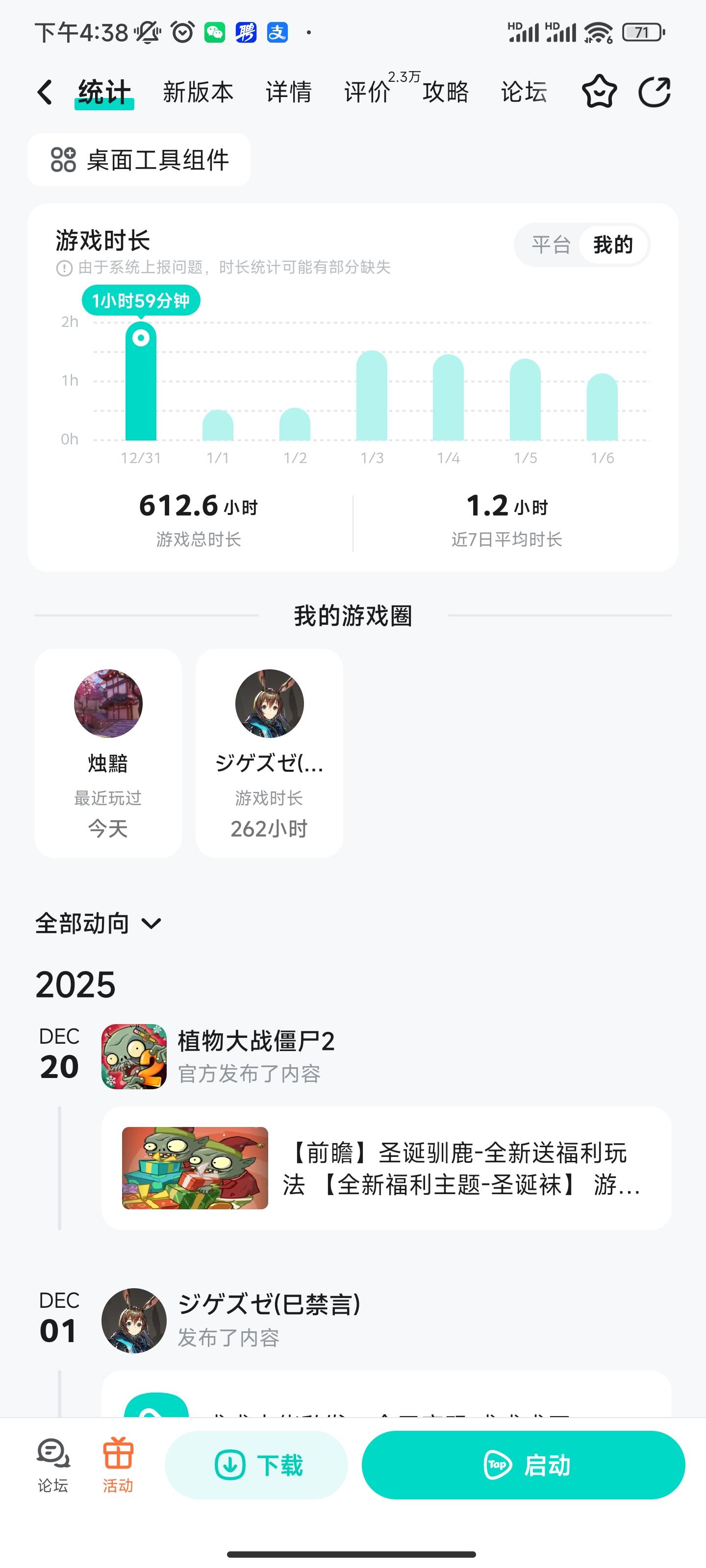Switch playtime view to 平台
Viewport: 706px width, 1568px height.
551,245
